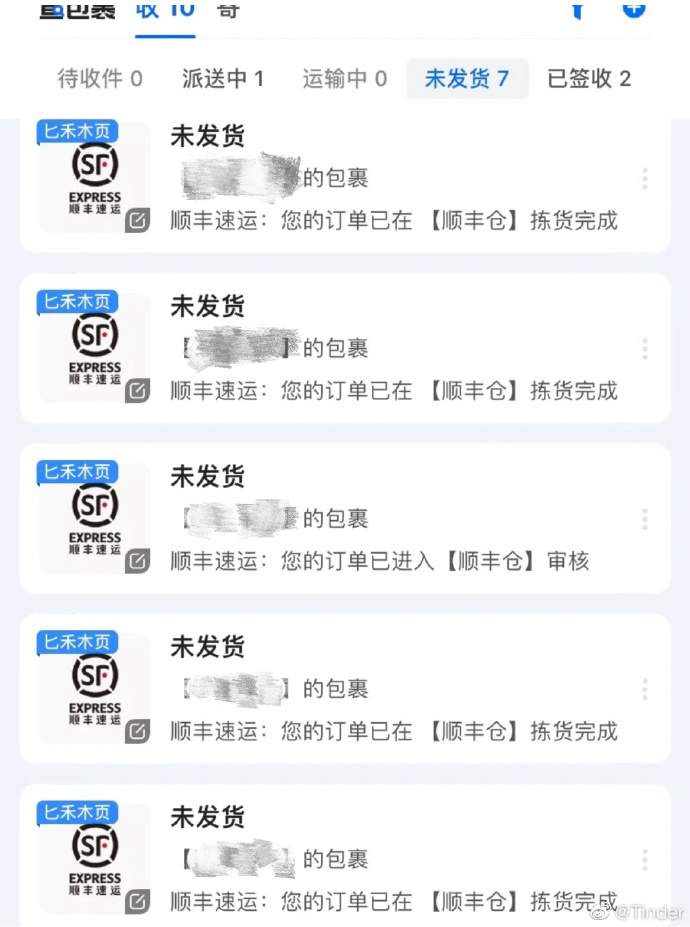Select the 未发货 filter chip
Viewport: 690px width, 927px height.
click(467, 79)
